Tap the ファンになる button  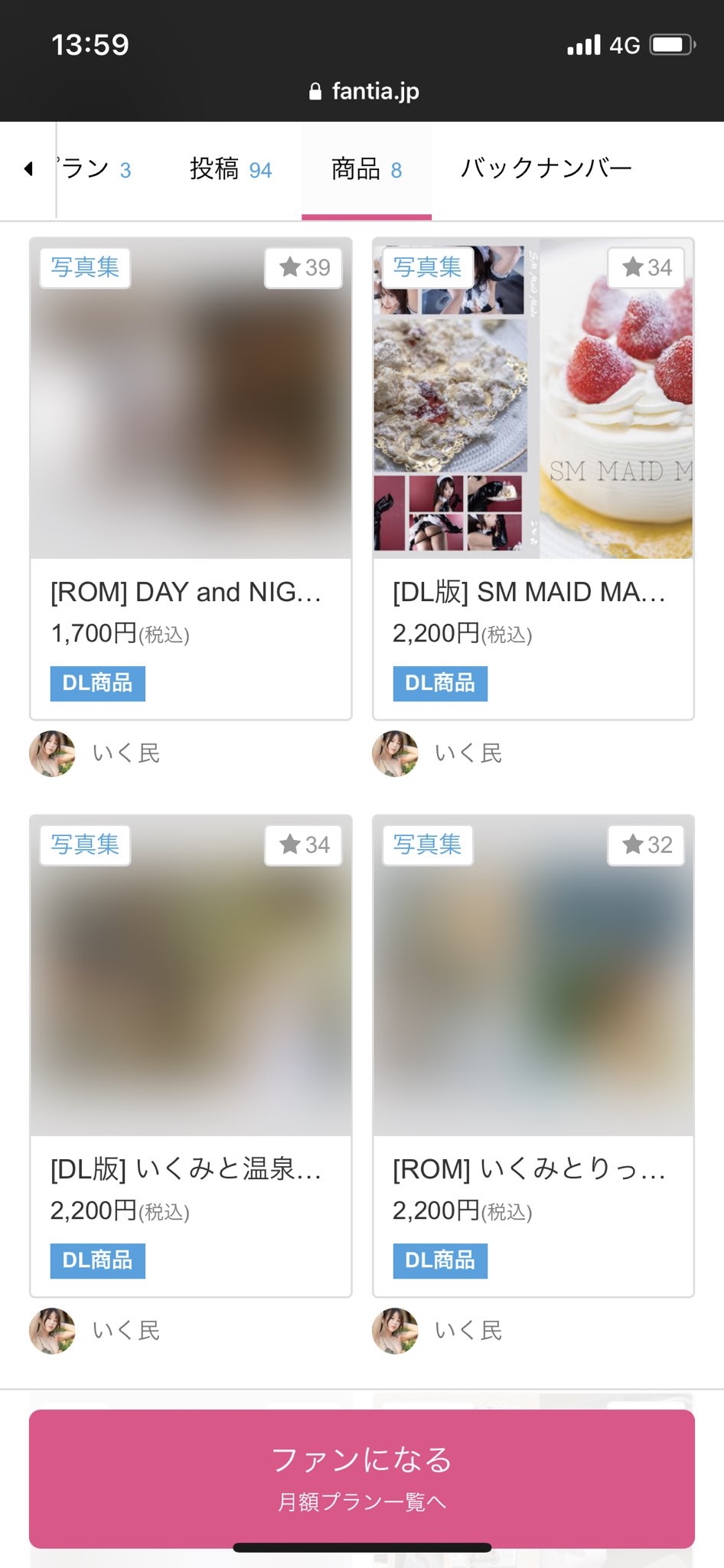click(x=362, y=1478)
